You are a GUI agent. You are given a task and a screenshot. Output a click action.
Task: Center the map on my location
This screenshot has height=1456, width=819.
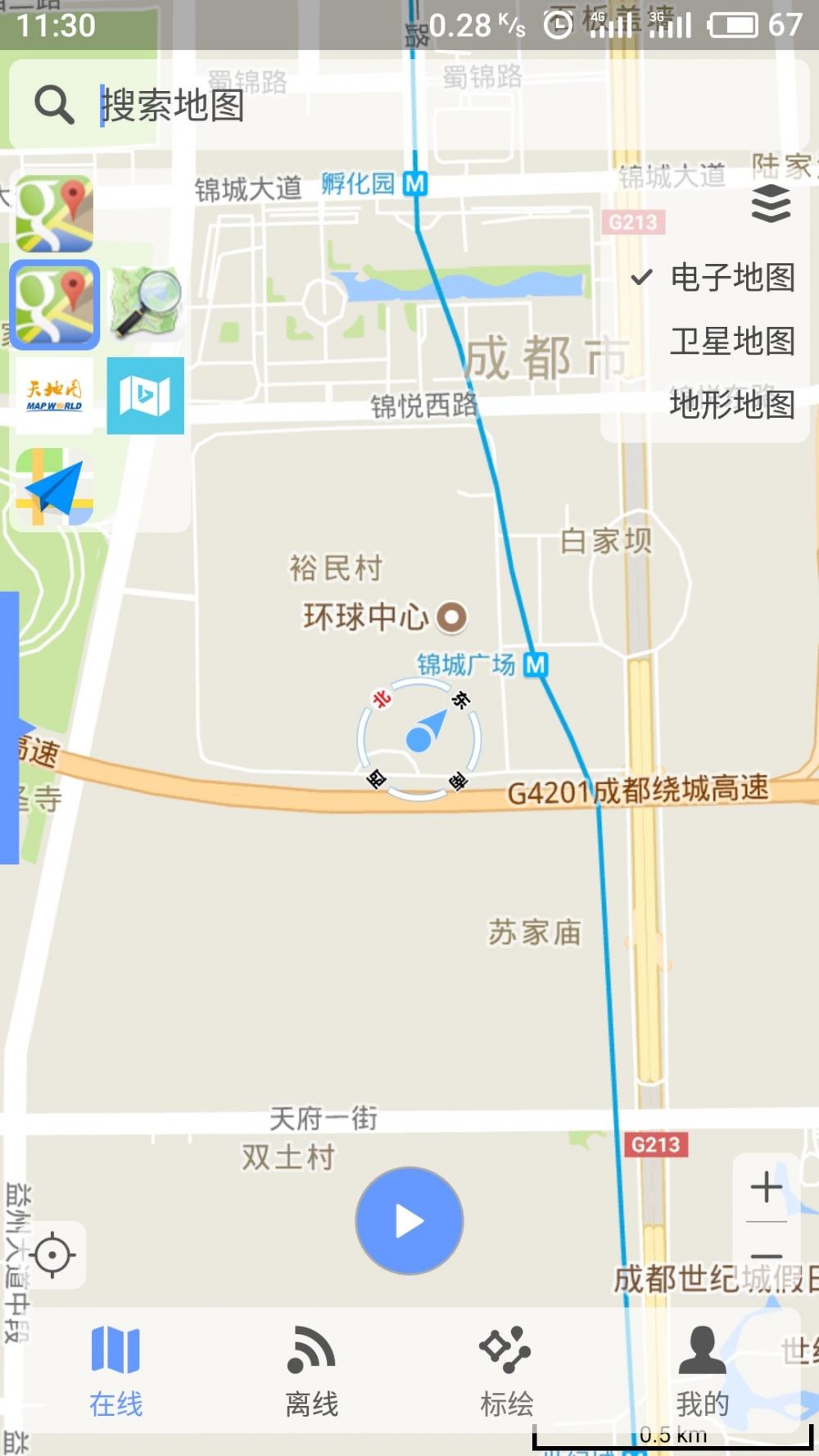tap(53, 1254)
